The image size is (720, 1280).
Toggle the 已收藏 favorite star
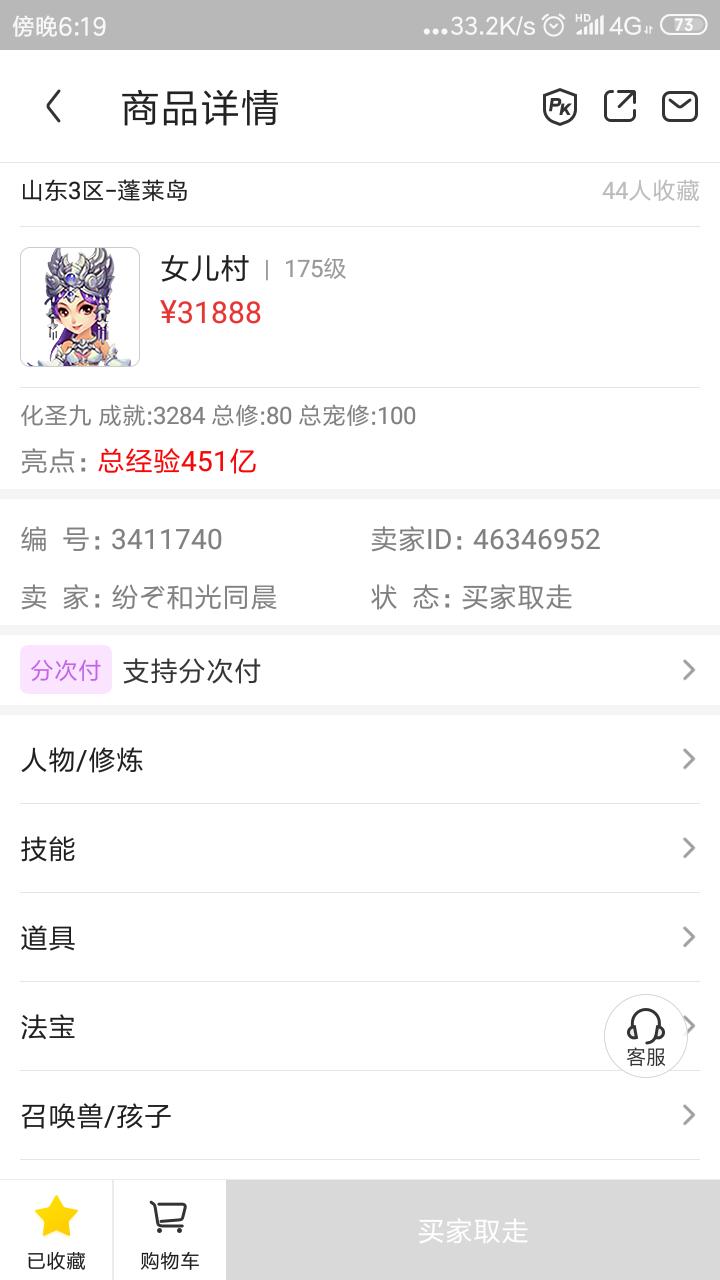coord(56,1230)
